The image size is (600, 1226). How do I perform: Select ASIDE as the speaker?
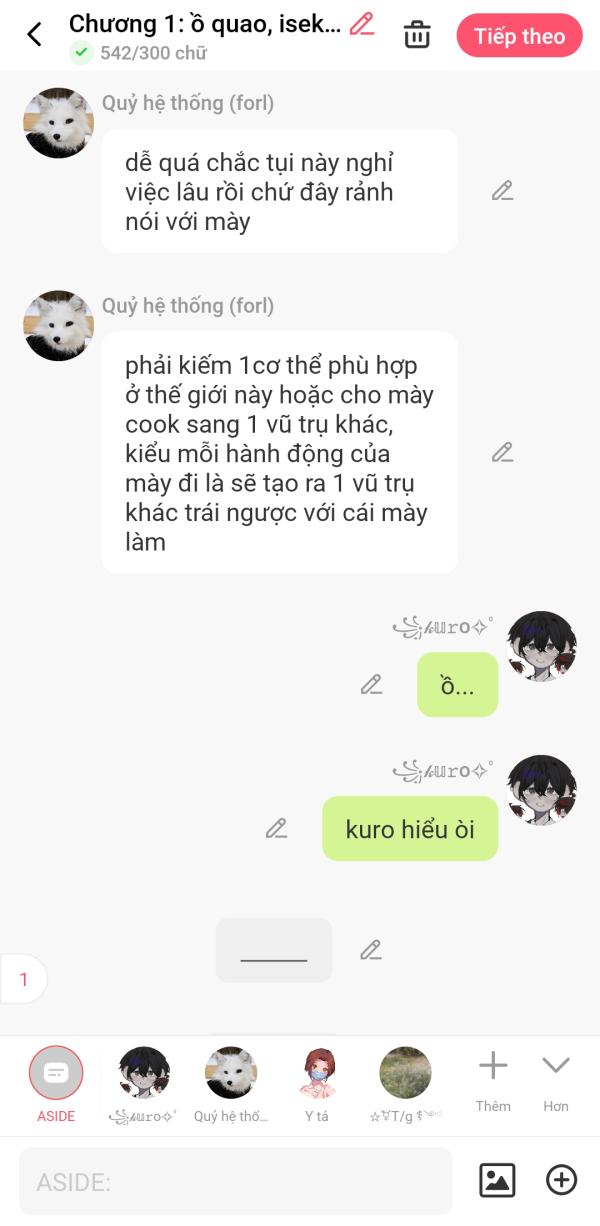pyautogui.click(x=56, y=1074)
